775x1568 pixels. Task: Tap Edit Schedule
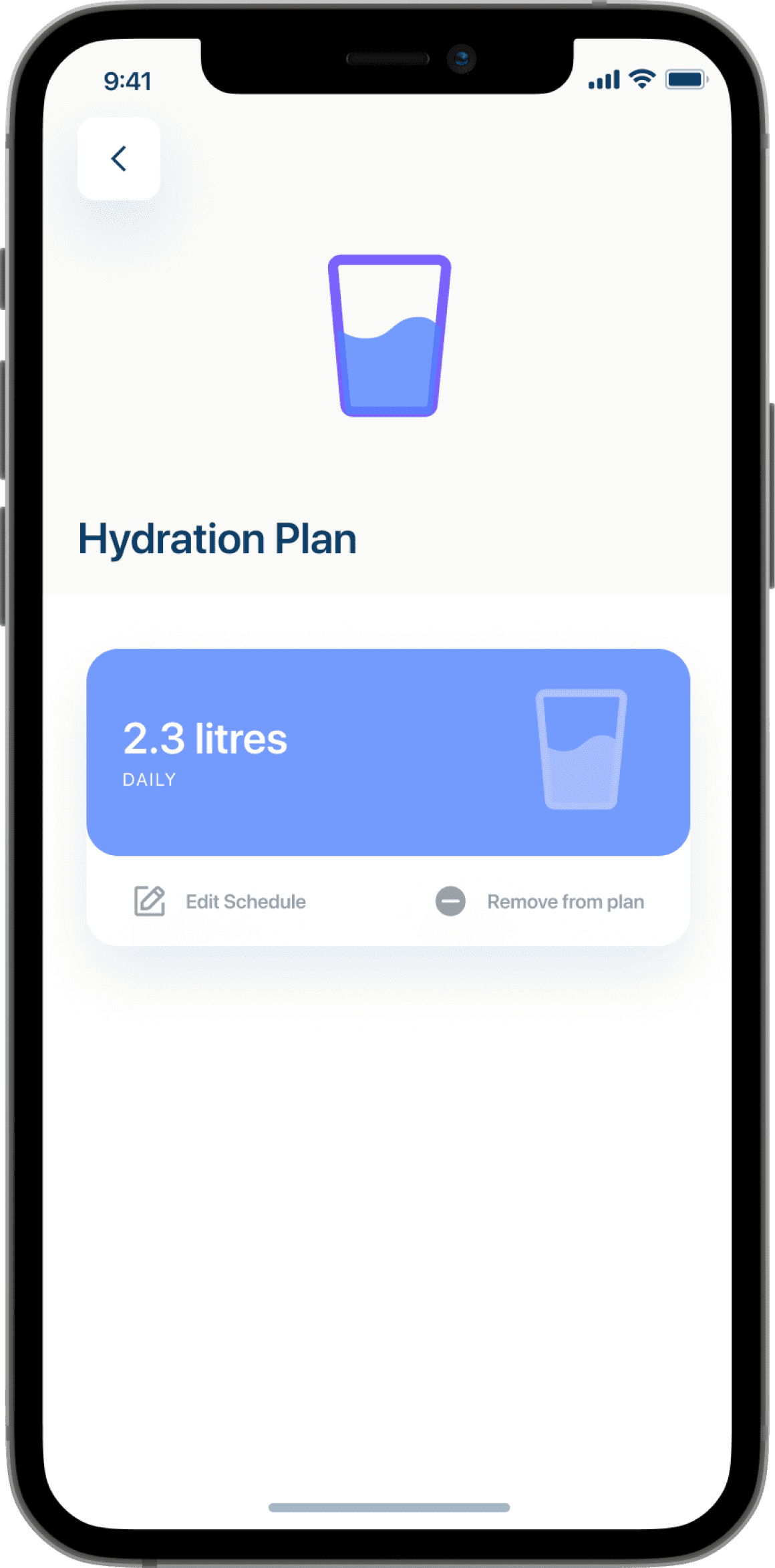click(220, 901)
